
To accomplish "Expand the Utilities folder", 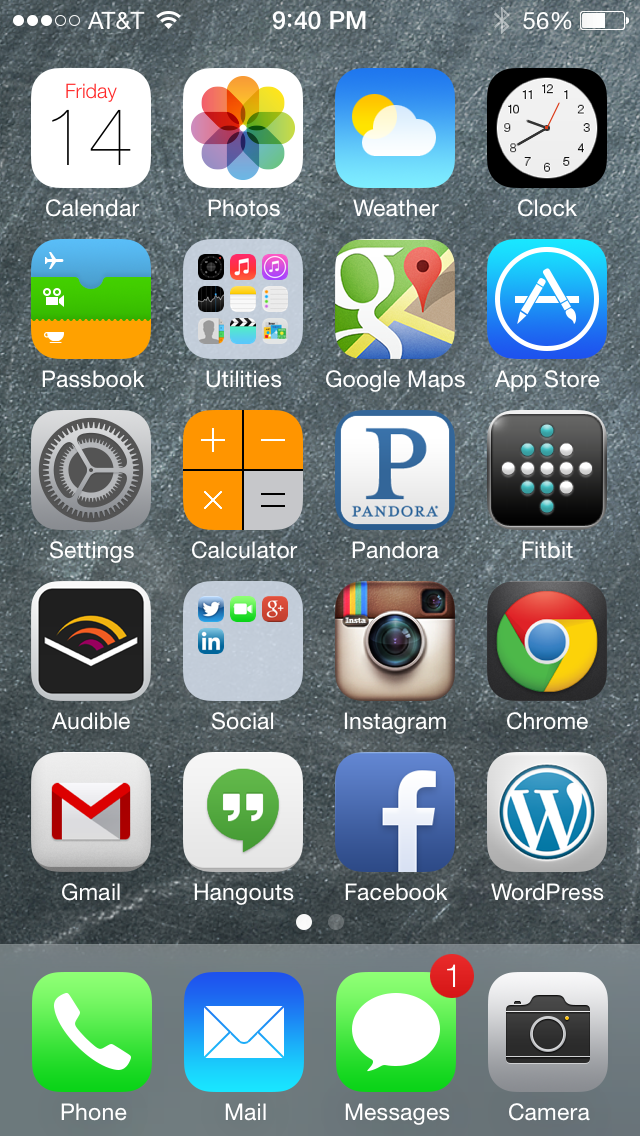I will coord(243,299).
